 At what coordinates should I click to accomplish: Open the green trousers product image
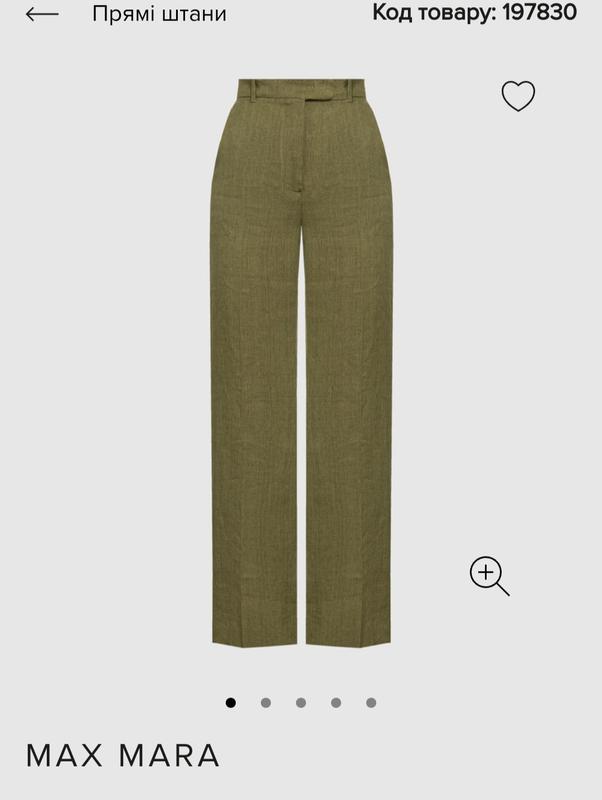302,360
